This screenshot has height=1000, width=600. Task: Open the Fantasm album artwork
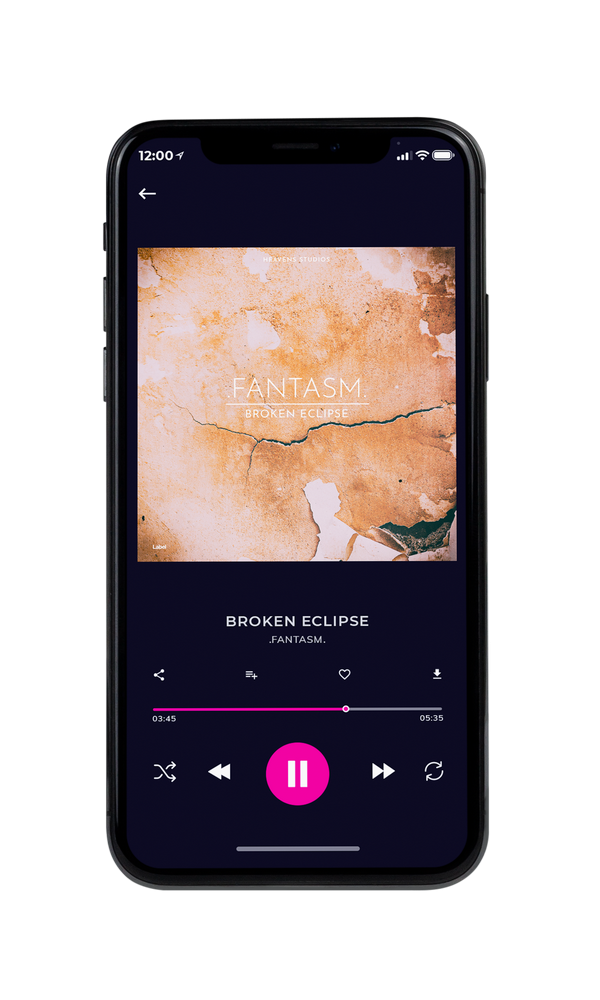pyautogui.click(x=297, y=404)
